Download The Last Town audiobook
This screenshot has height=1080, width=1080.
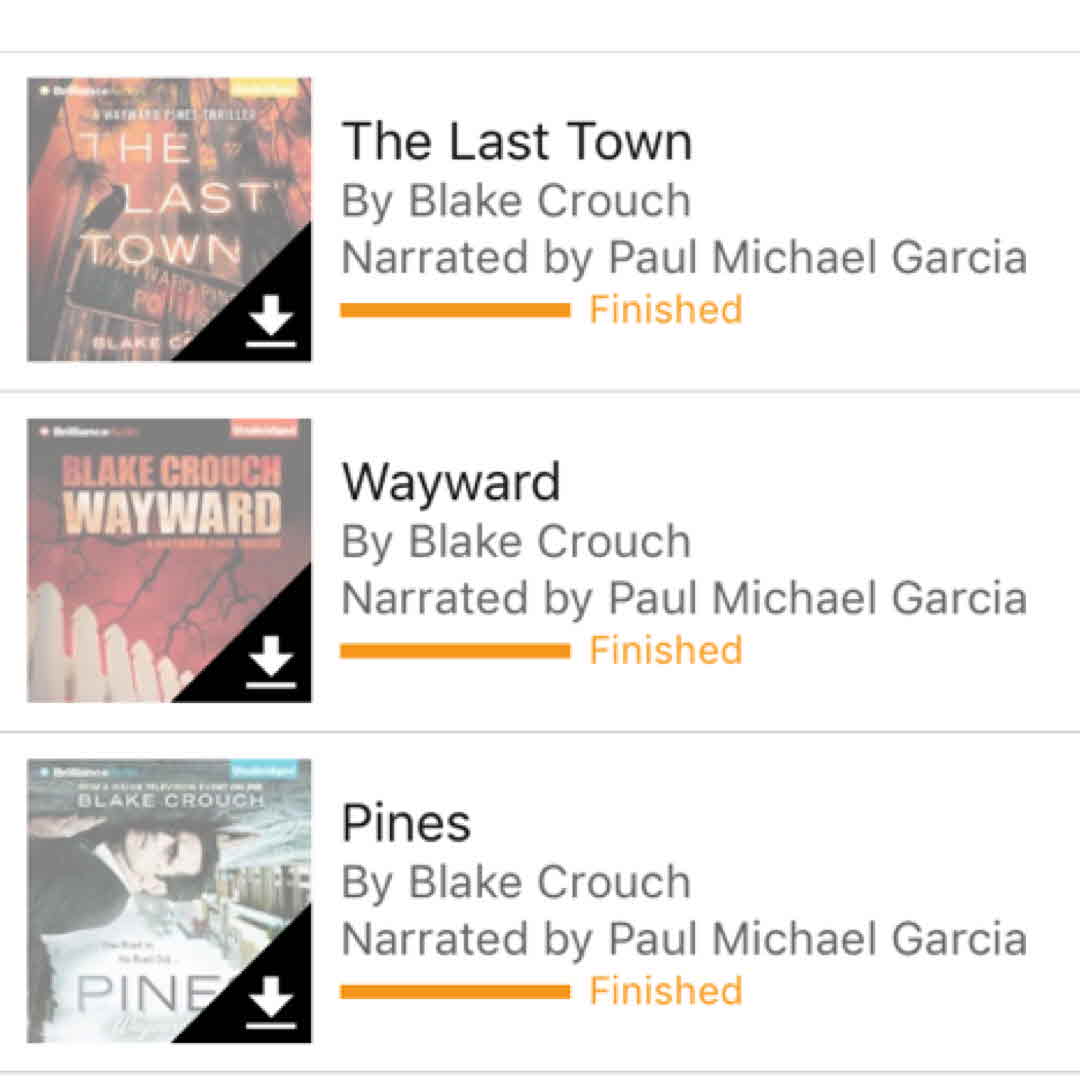[271, 323]
